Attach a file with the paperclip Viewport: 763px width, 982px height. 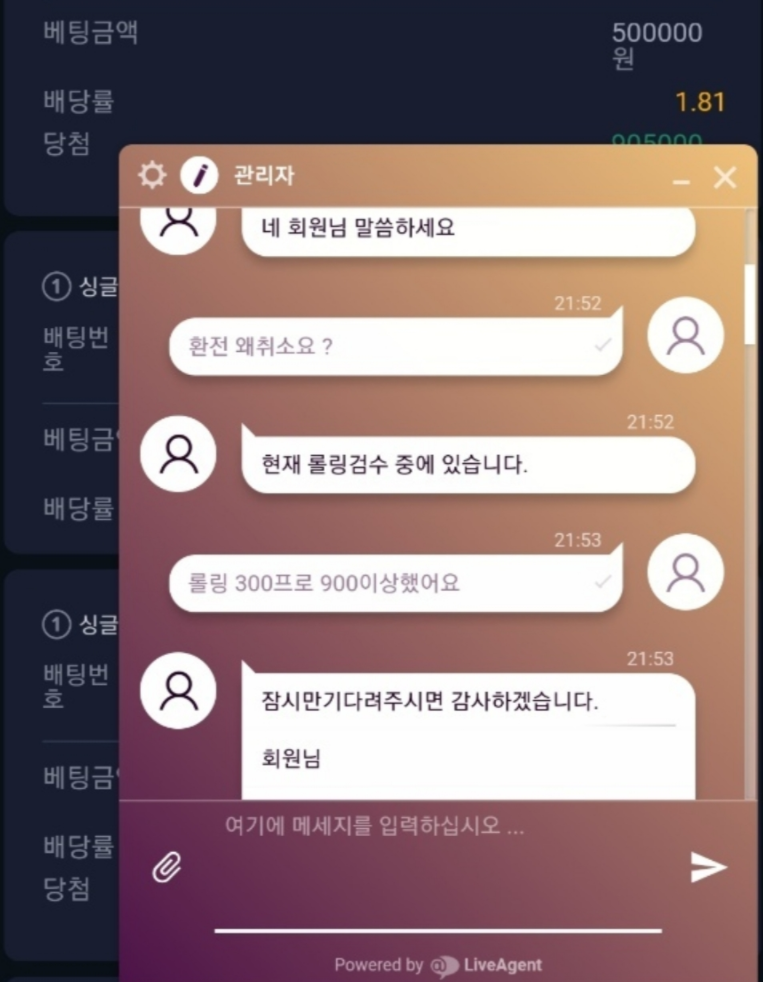(x=166, y=867)
